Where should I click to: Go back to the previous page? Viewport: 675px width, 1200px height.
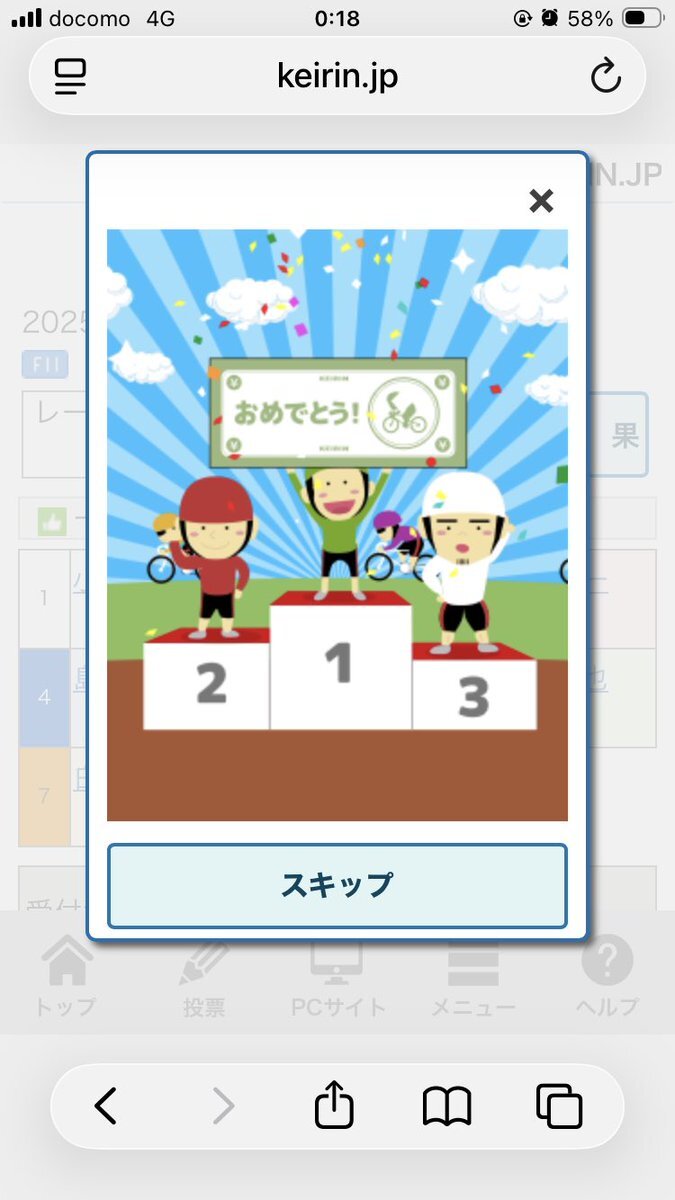point(106,1106)
